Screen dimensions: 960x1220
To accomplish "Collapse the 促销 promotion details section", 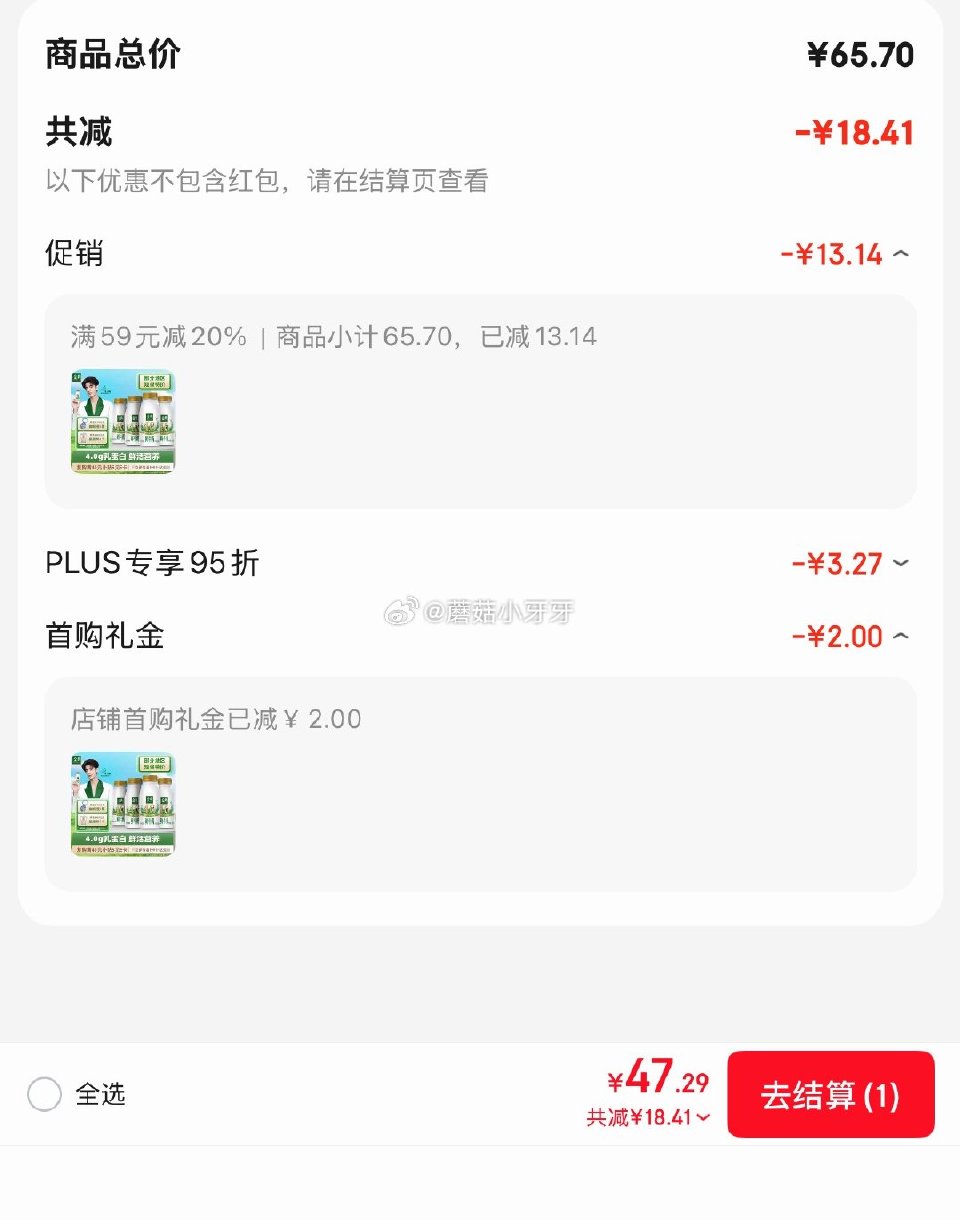I will [x=904, y=254].
